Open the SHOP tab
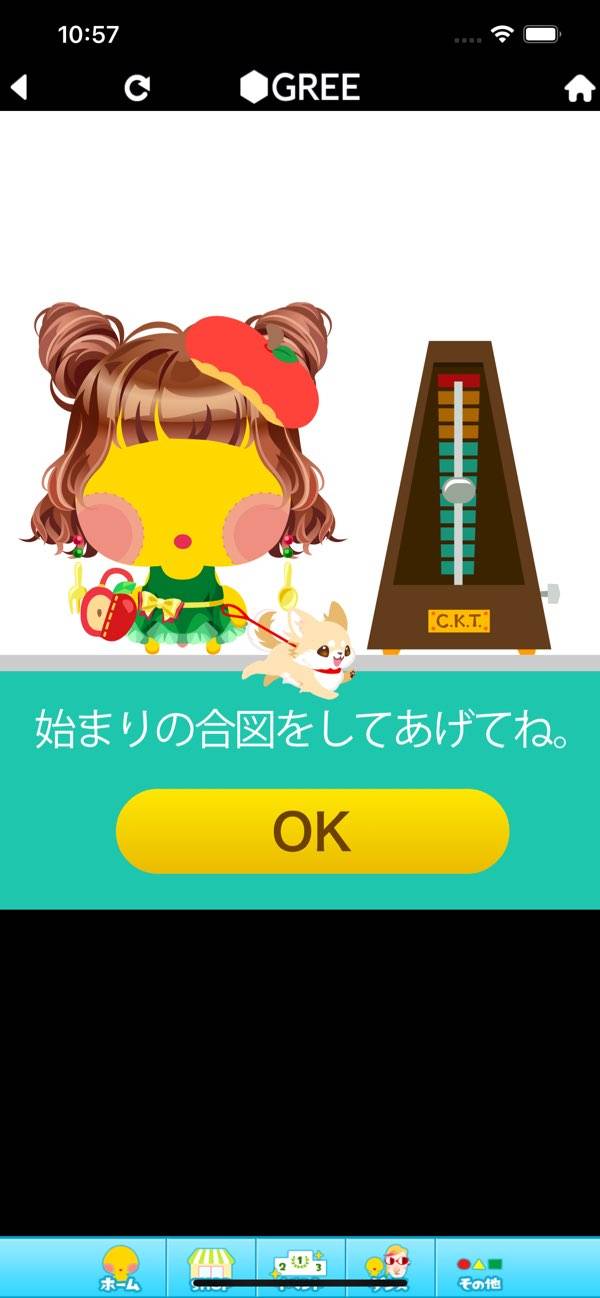The height and width of the screenshot is (1298, 600). (x=211, y=1268)
